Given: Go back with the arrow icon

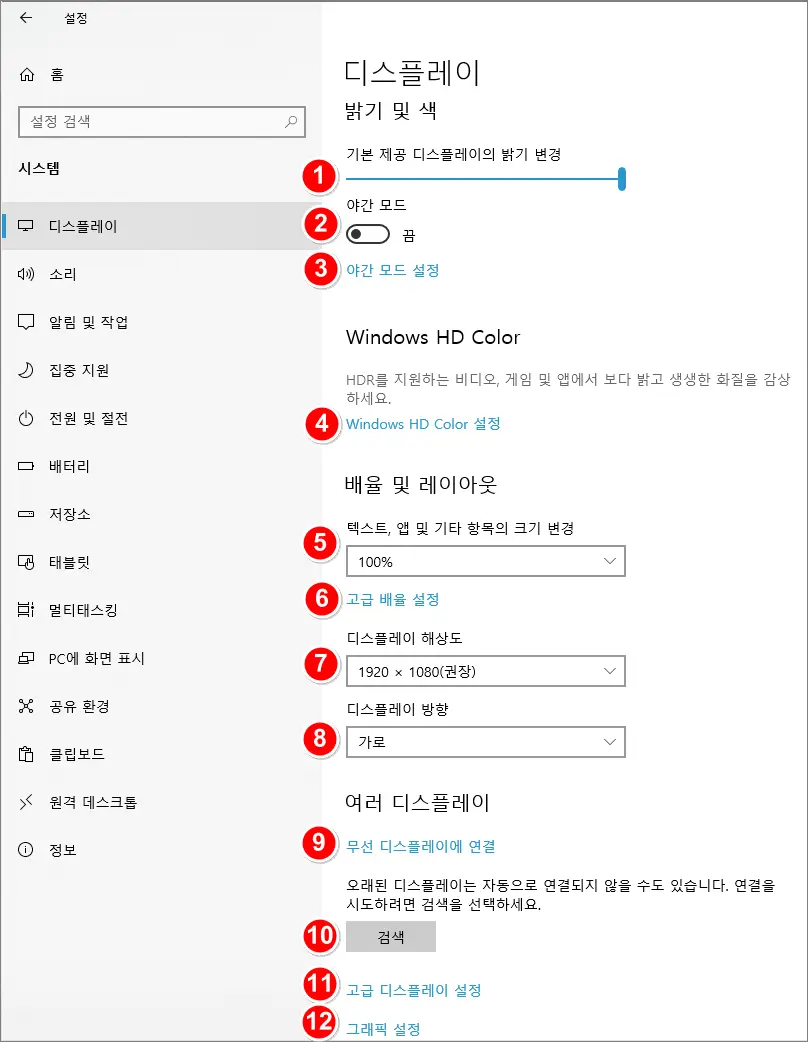Looking at the screenshot, I should coord(26,17).
